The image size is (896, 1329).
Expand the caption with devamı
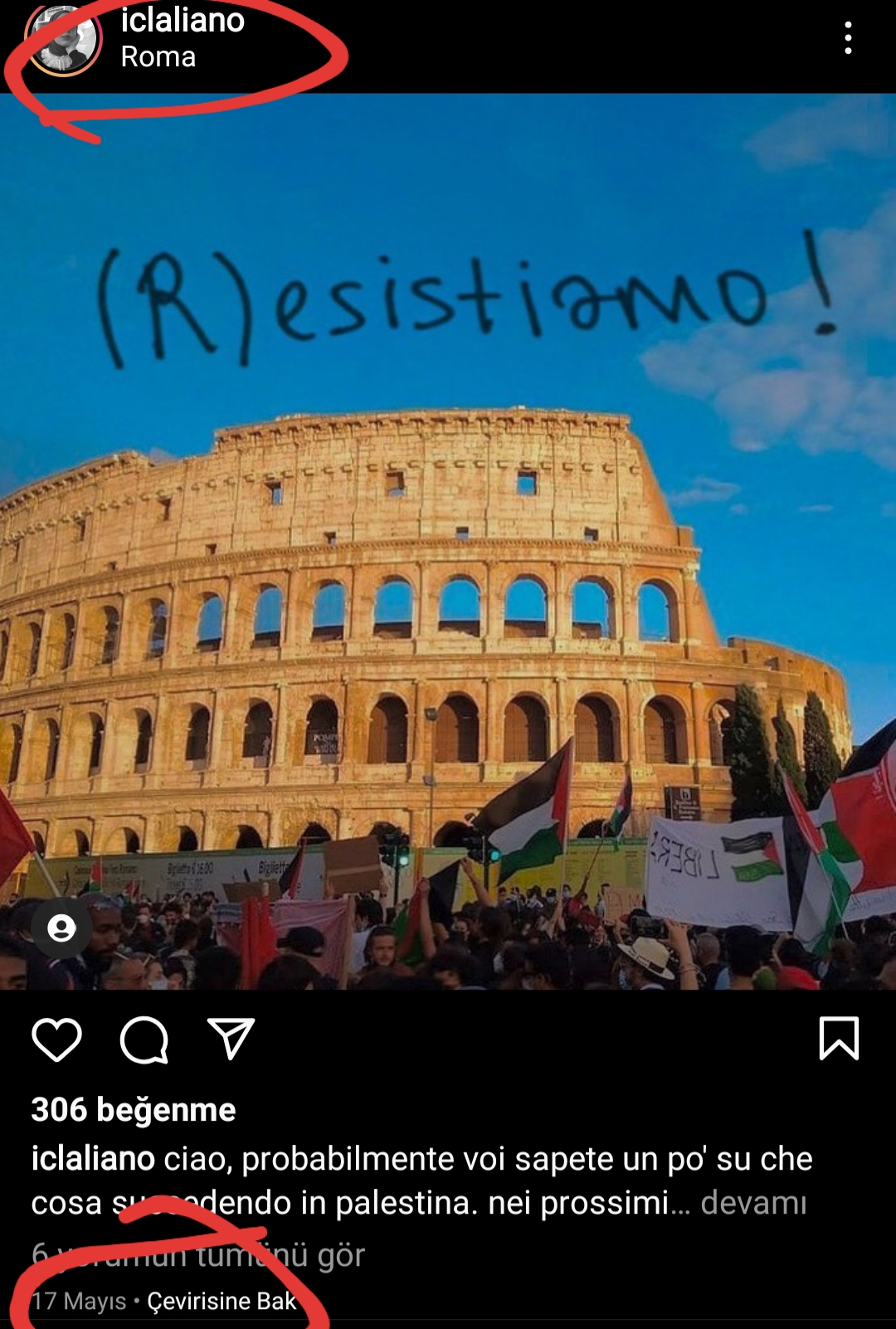click(x=753, y=1202)
